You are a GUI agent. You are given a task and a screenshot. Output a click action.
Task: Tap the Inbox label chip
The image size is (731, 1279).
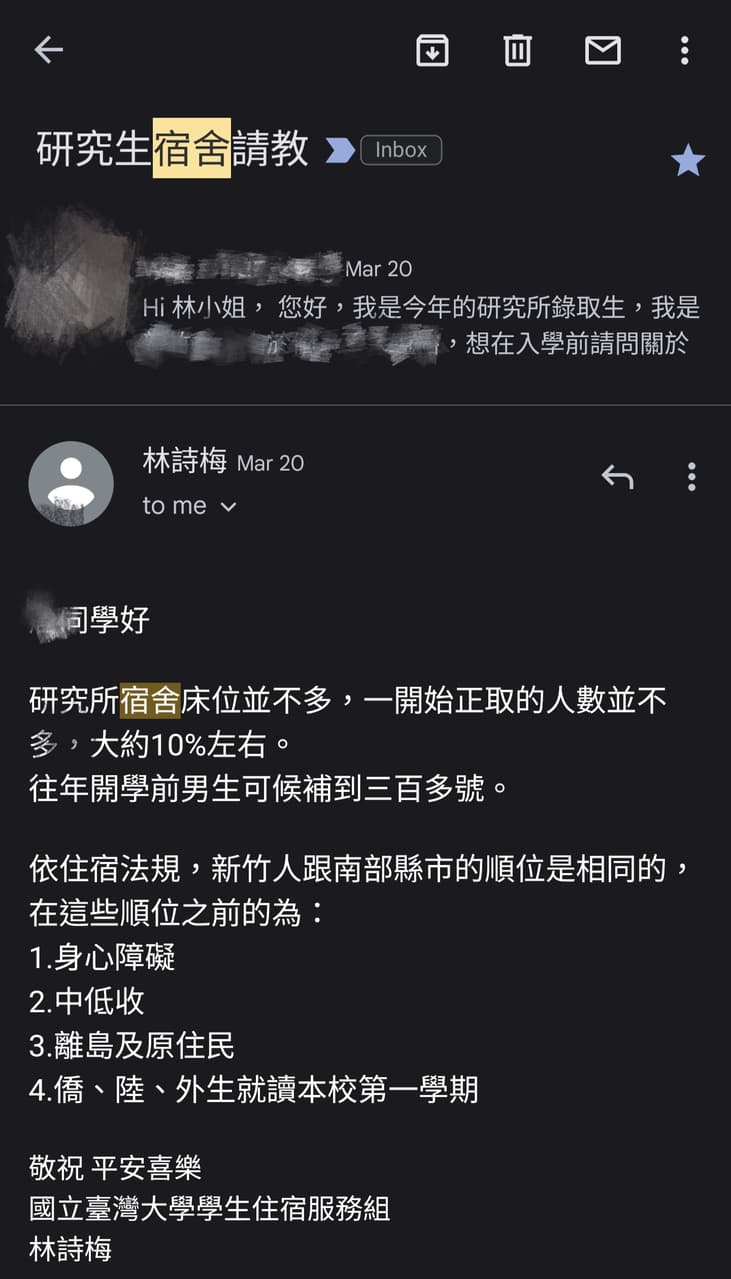click(401, 150)
